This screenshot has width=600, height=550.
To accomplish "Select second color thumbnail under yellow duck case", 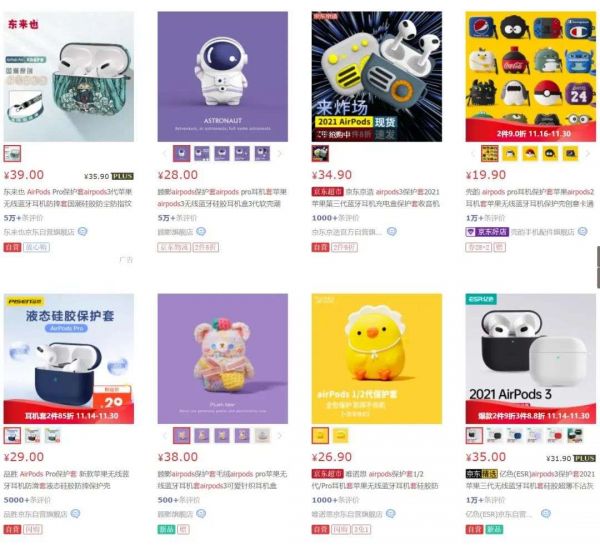I will pos(338,435).
